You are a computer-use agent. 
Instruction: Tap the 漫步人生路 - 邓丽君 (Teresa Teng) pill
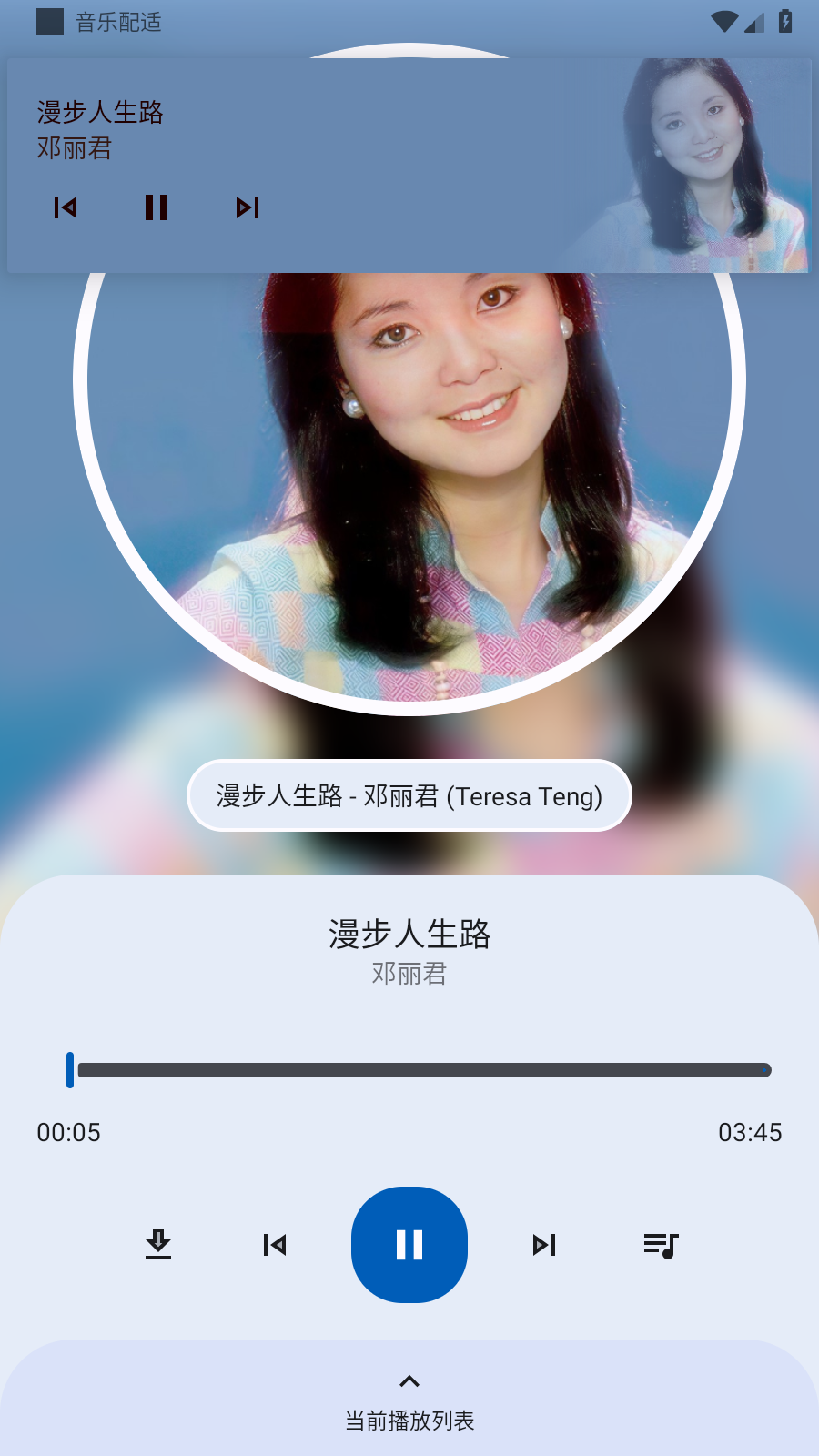point(409,795)
